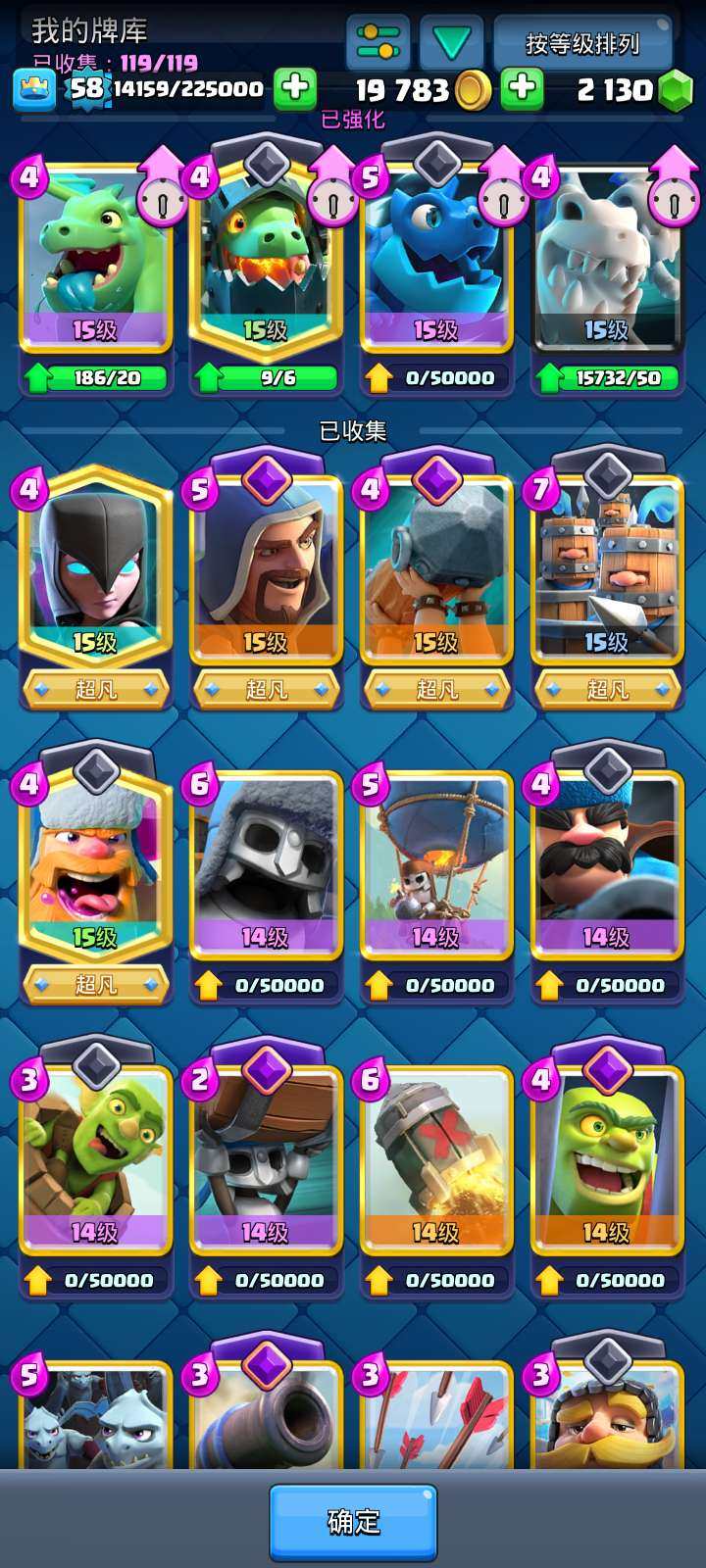Open the Inferno Dragon card 9/6
Viewport: 706px width, 1568px height.
coord(266,260)
